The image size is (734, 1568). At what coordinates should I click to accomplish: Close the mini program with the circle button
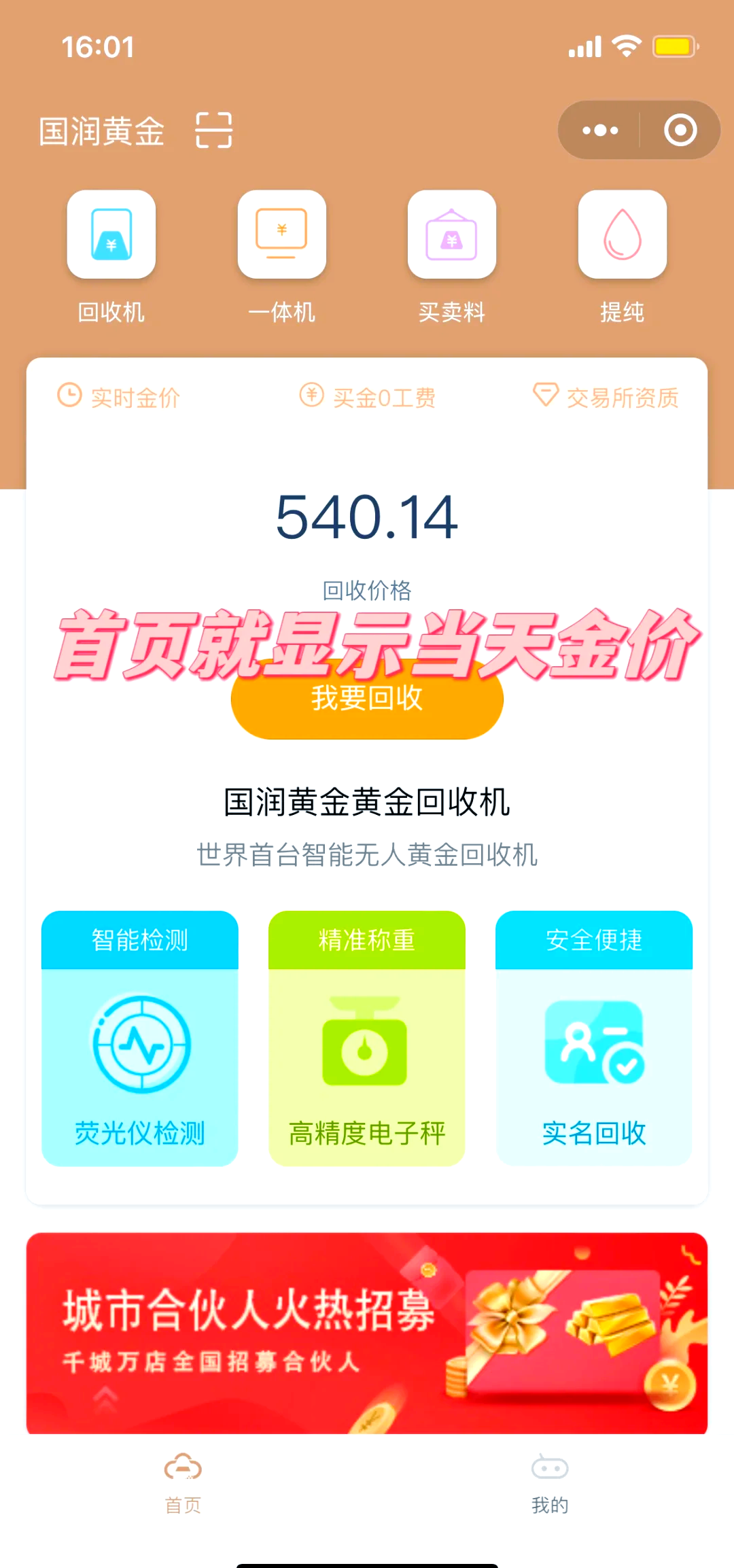tap(680, 130)
